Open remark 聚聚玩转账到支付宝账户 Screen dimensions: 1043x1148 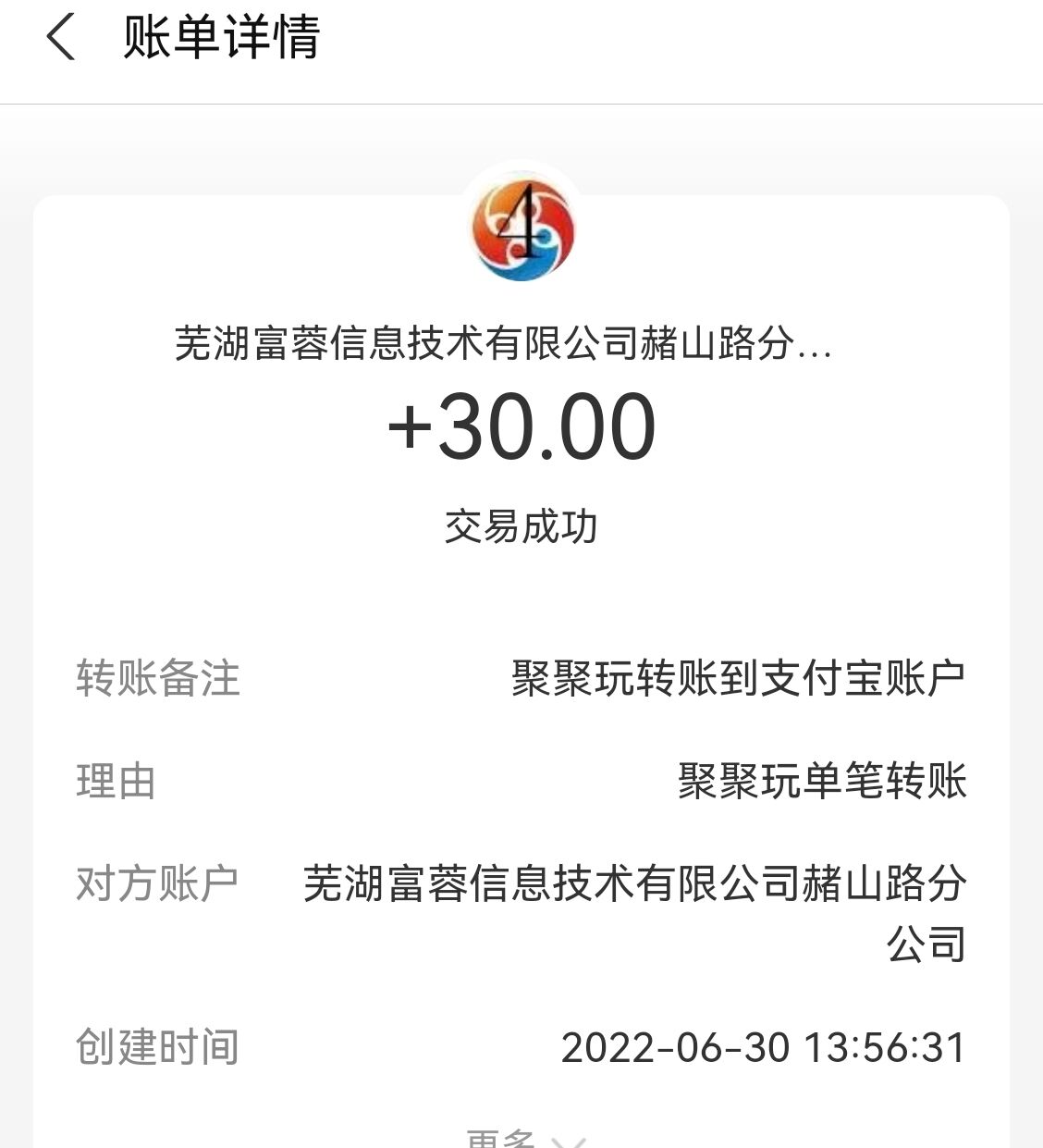tap(740, 678)
